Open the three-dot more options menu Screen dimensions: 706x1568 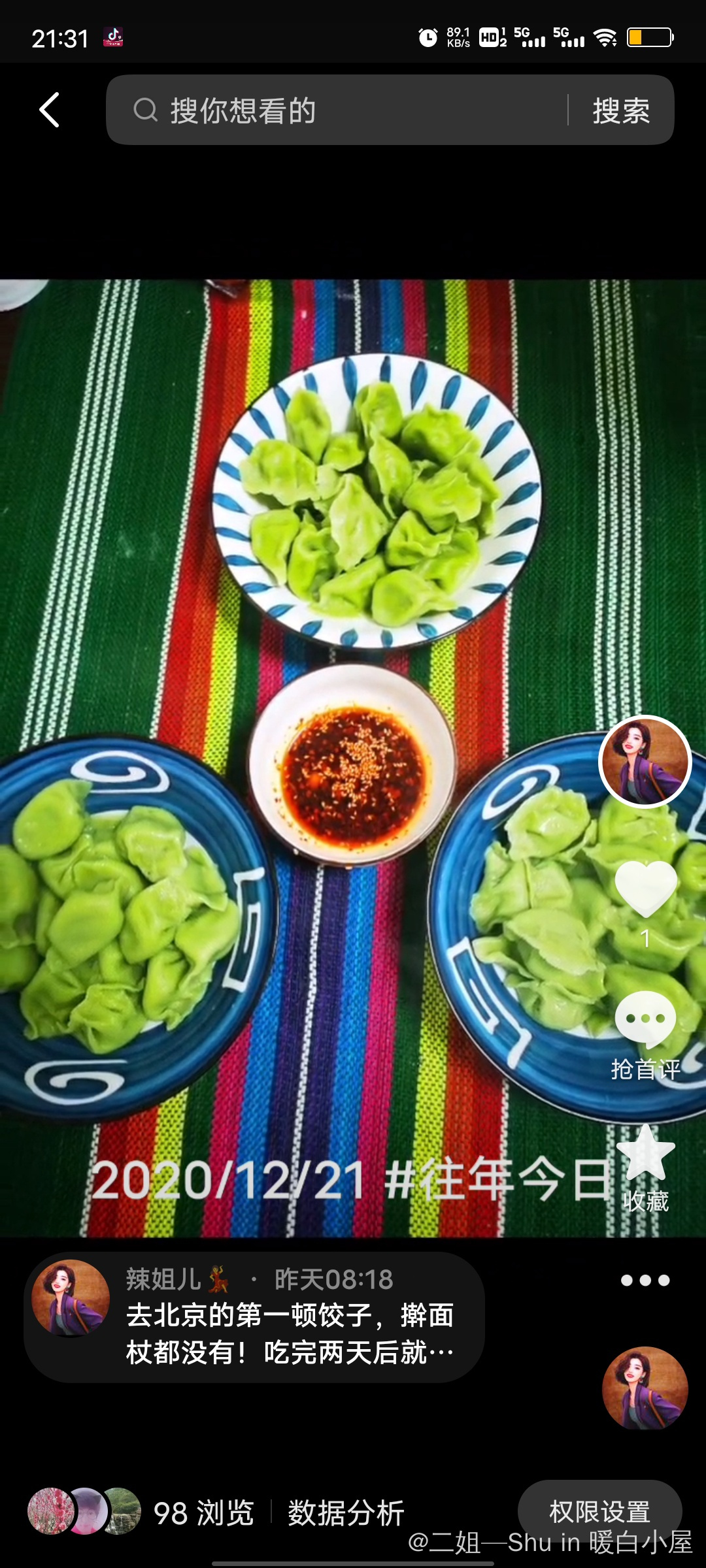pos(645,1280)
